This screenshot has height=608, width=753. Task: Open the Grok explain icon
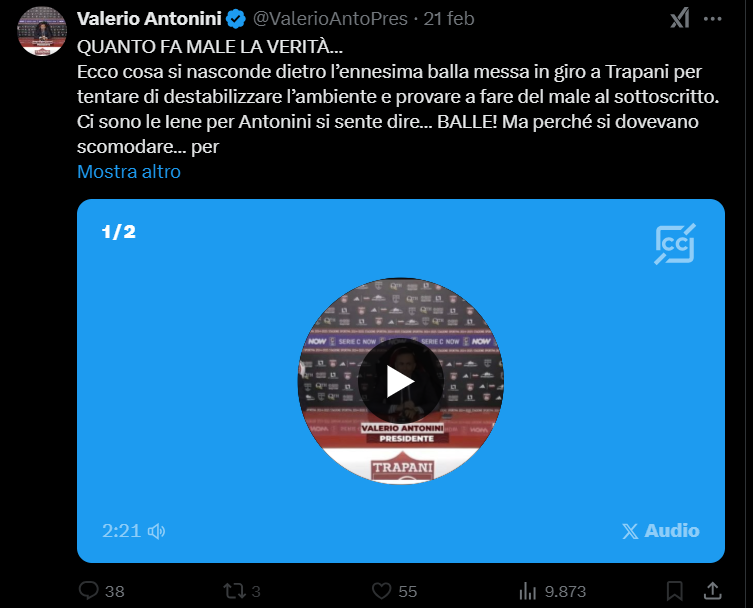point(679,18)
